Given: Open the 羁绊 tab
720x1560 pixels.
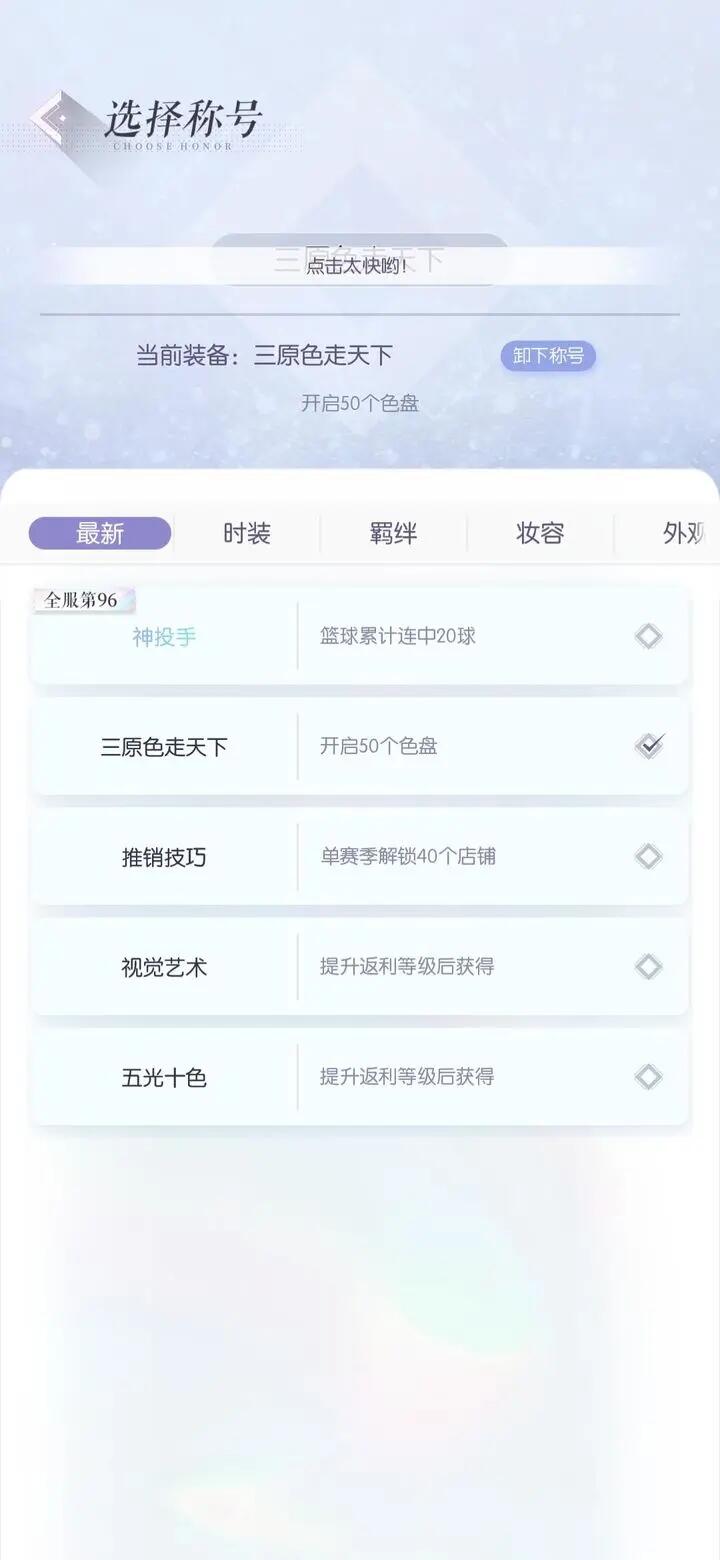Looking at the screenshot, I should 393,534.
